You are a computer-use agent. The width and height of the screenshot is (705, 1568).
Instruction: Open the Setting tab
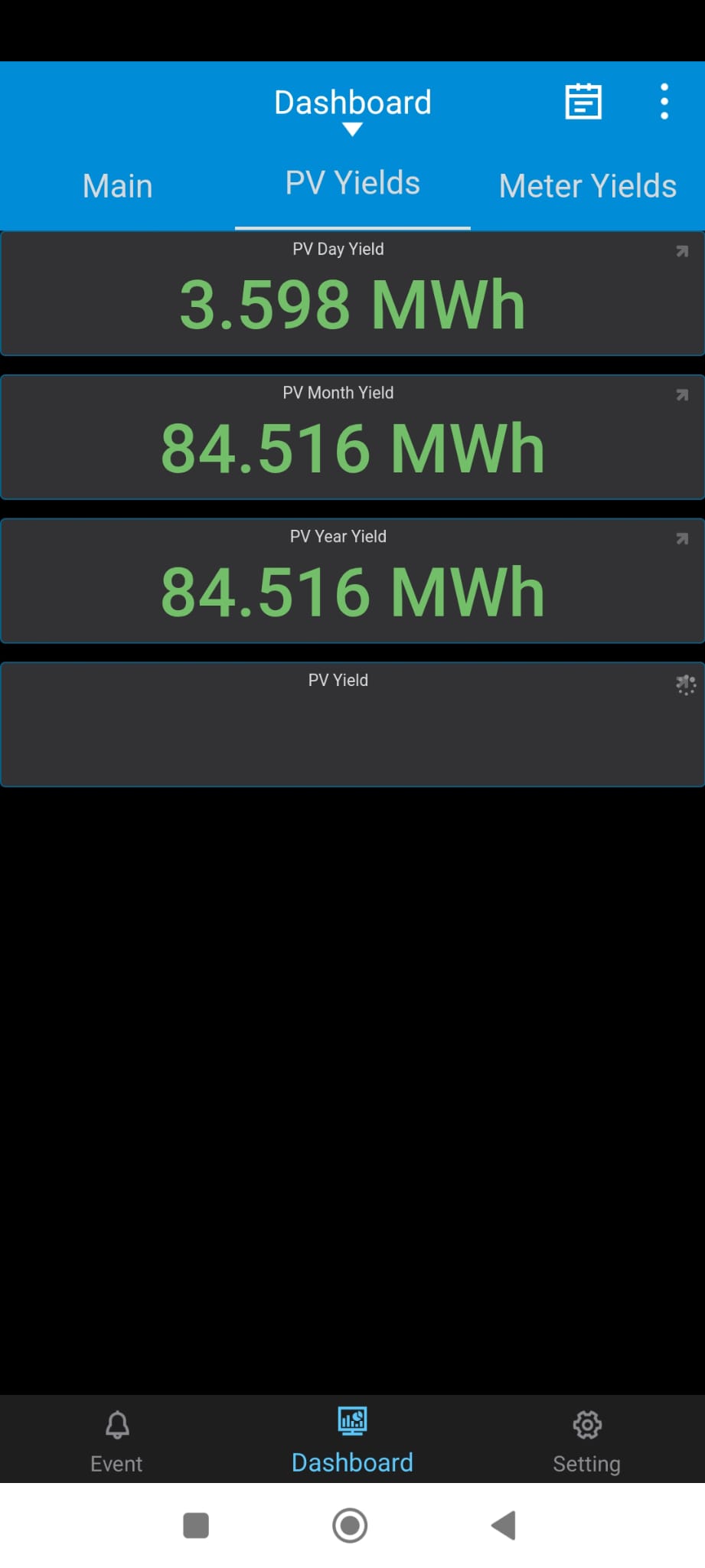click(586, 1441)
